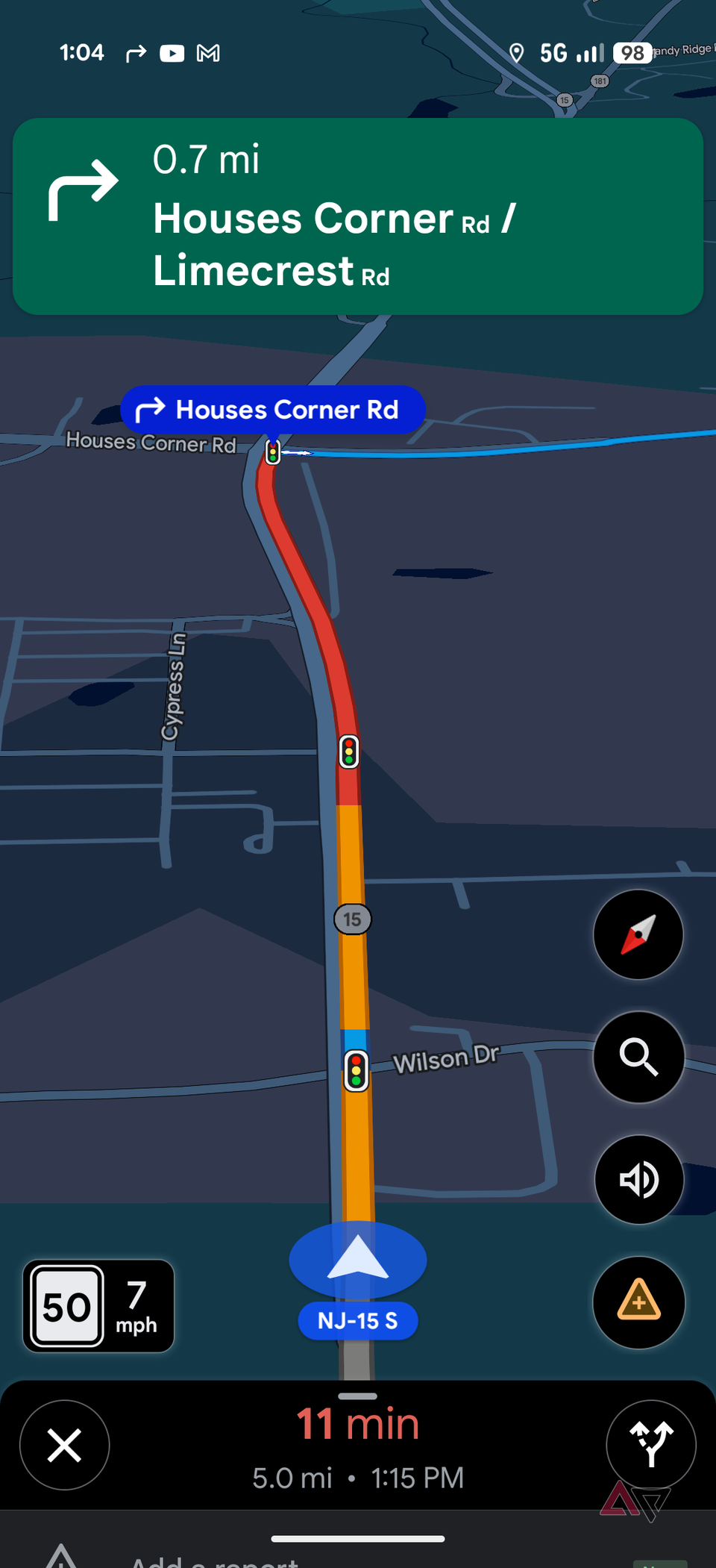The height and width of the screenshot is (1568, 716).
Task: Tap the blue navigation arrow showing your location
Action: pos(358,1258)
